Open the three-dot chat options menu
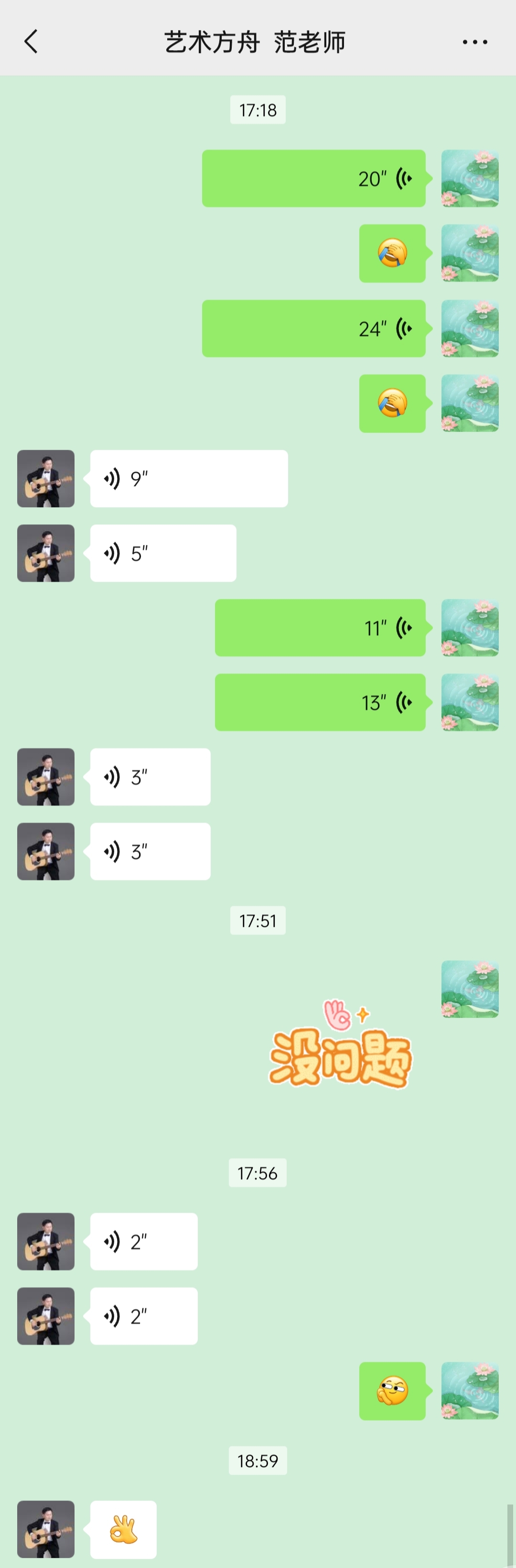The image size is (516, 1568). click(x=474, y=42)
